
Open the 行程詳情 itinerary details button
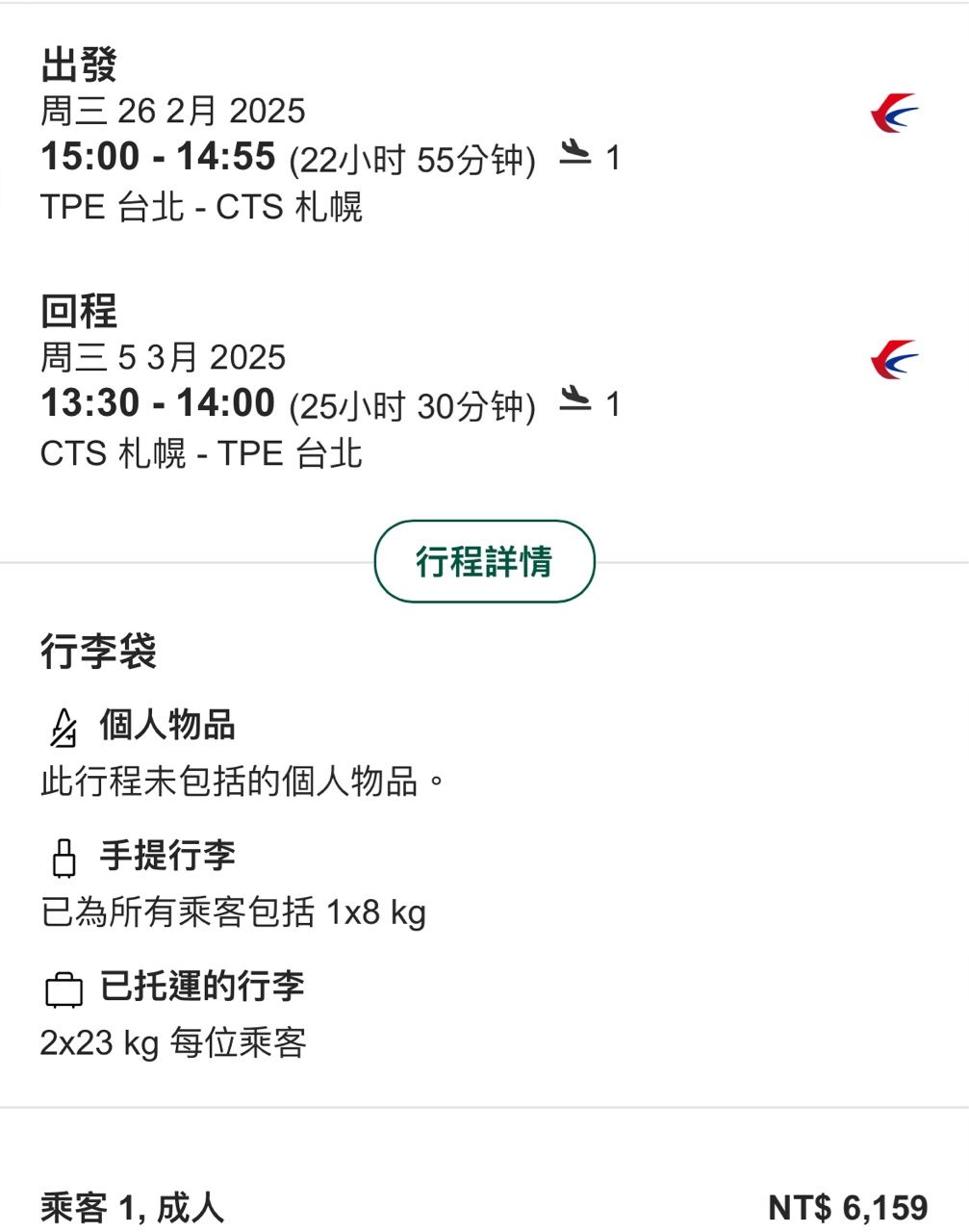(484, 561)
